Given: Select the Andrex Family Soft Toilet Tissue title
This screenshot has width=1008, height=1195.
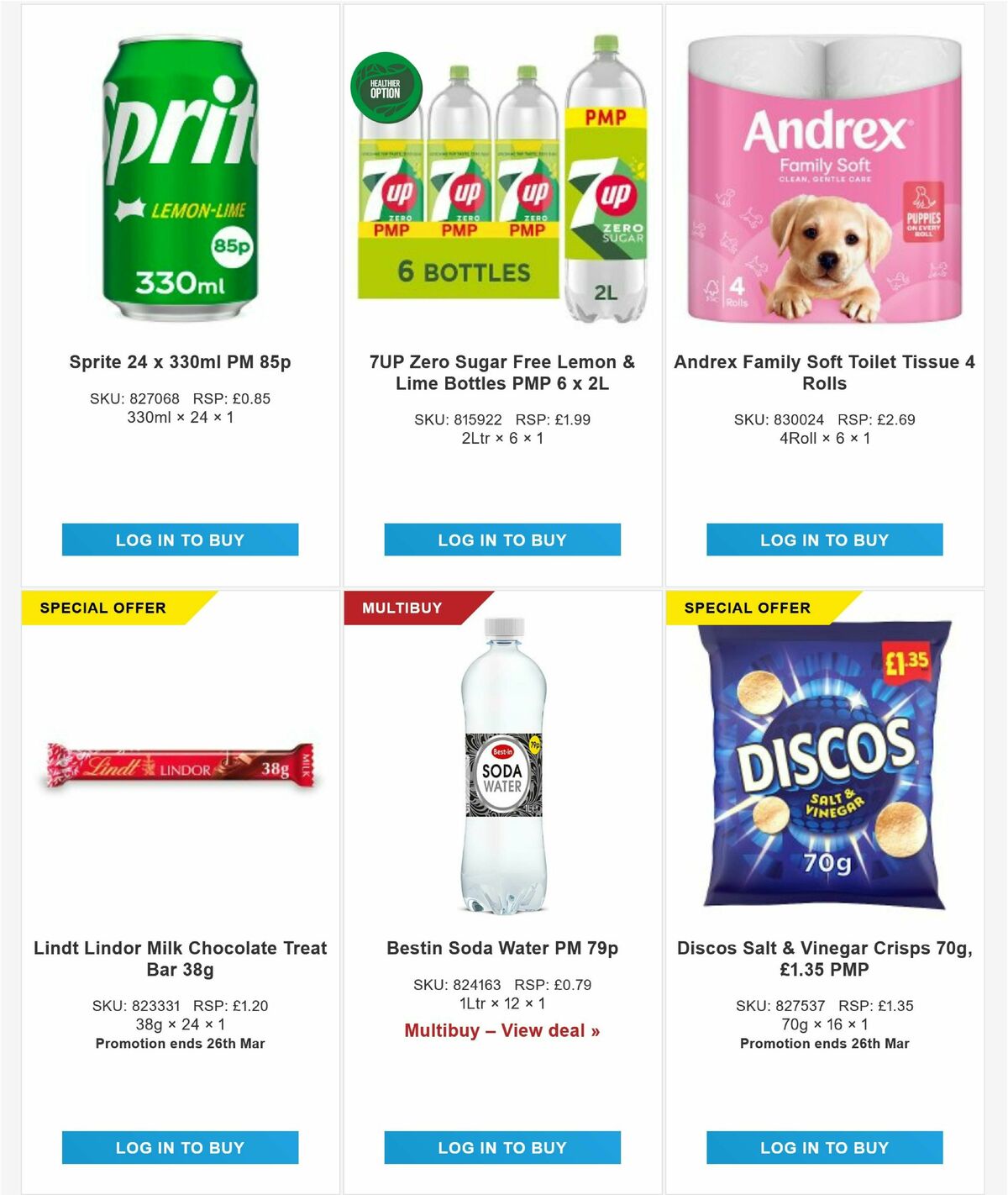Looking at the screenshot, I should click(x=825, y=372).
